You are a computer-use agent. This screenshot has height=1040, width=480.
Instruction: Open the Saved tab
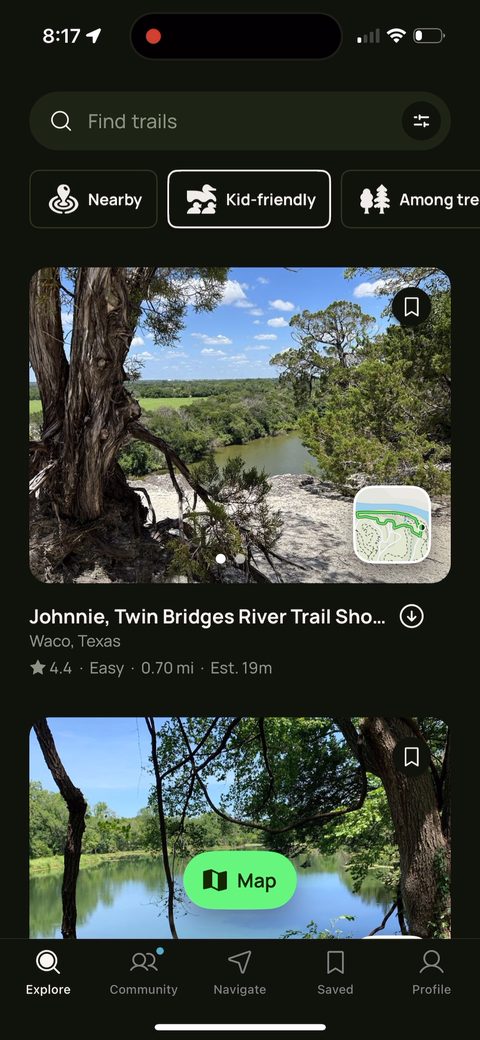click(x=335, y=972)
